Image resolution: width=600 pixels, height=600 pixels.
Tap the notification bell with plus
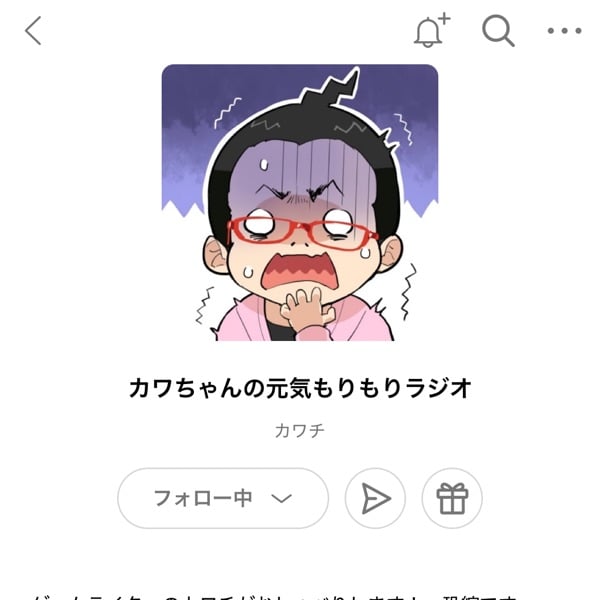tap(431, 31)
